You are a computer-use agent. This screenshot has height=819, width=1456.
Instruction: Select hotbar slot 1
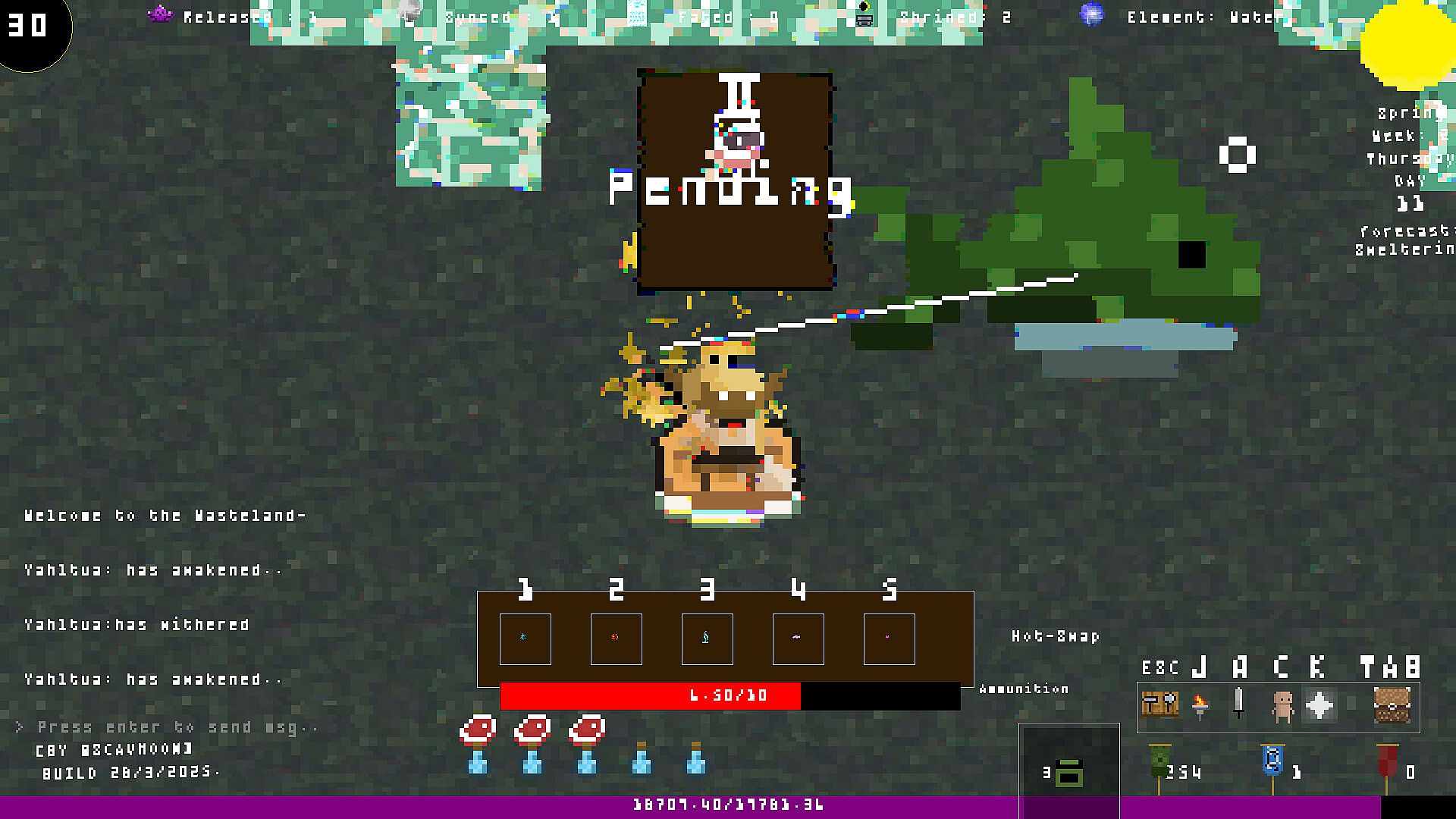point(525,639)
